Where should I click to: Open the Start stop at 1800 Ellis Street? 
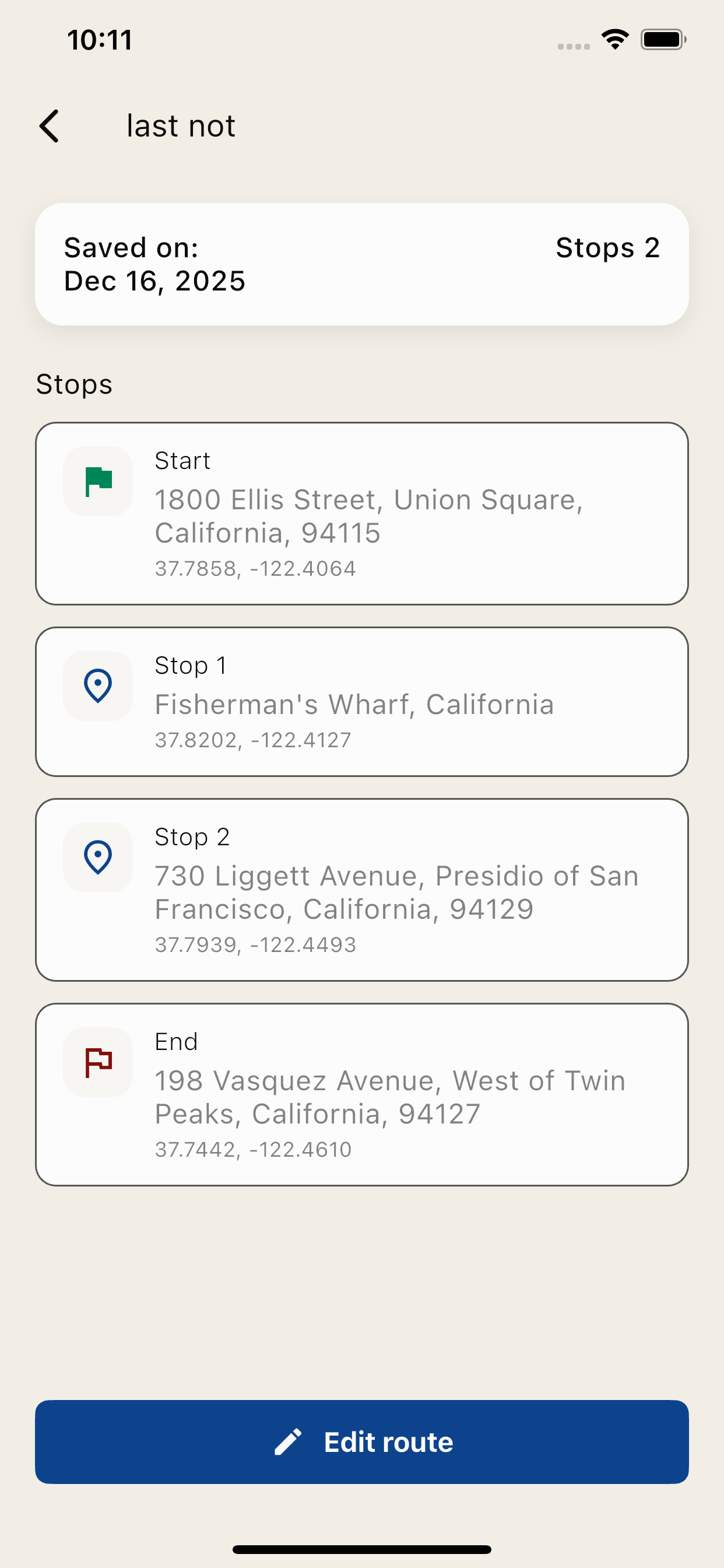pos(362,513)
